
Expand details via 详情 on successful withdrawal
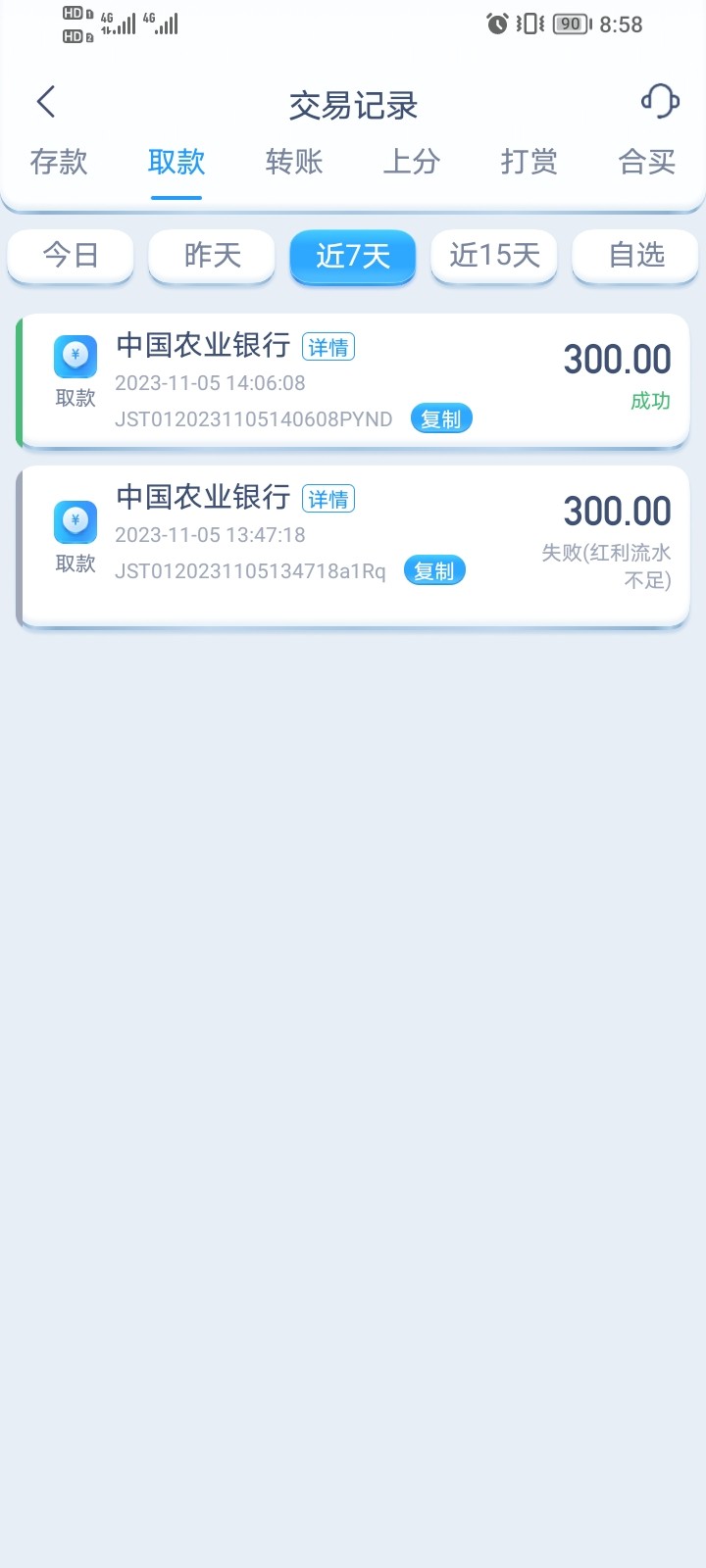click(328, 348)
